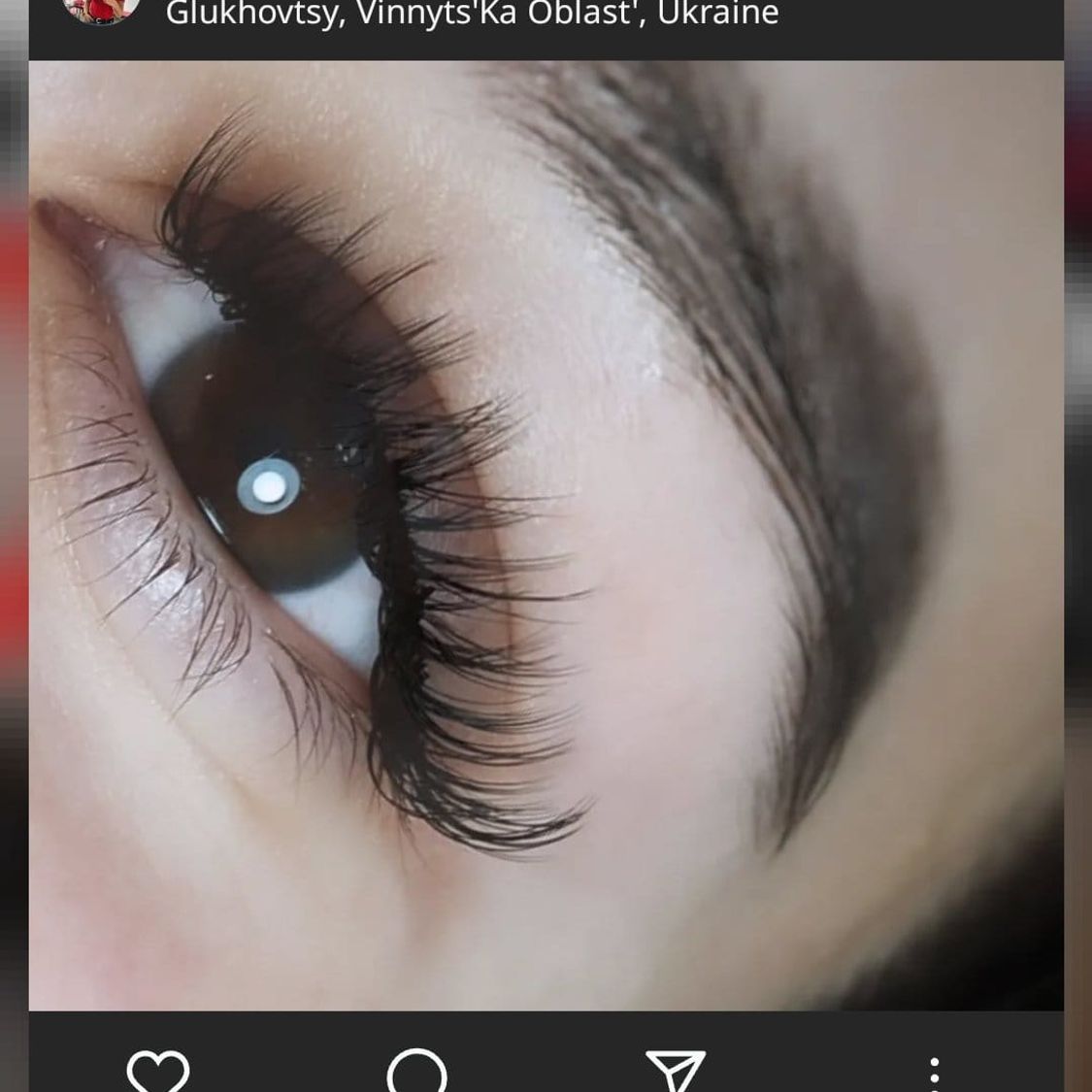Open the Glukhovtsy, Vinnyts'Ka Oblast' location link
Viewport: 1092px width, 1092px height.
click(x=472, y=15)
